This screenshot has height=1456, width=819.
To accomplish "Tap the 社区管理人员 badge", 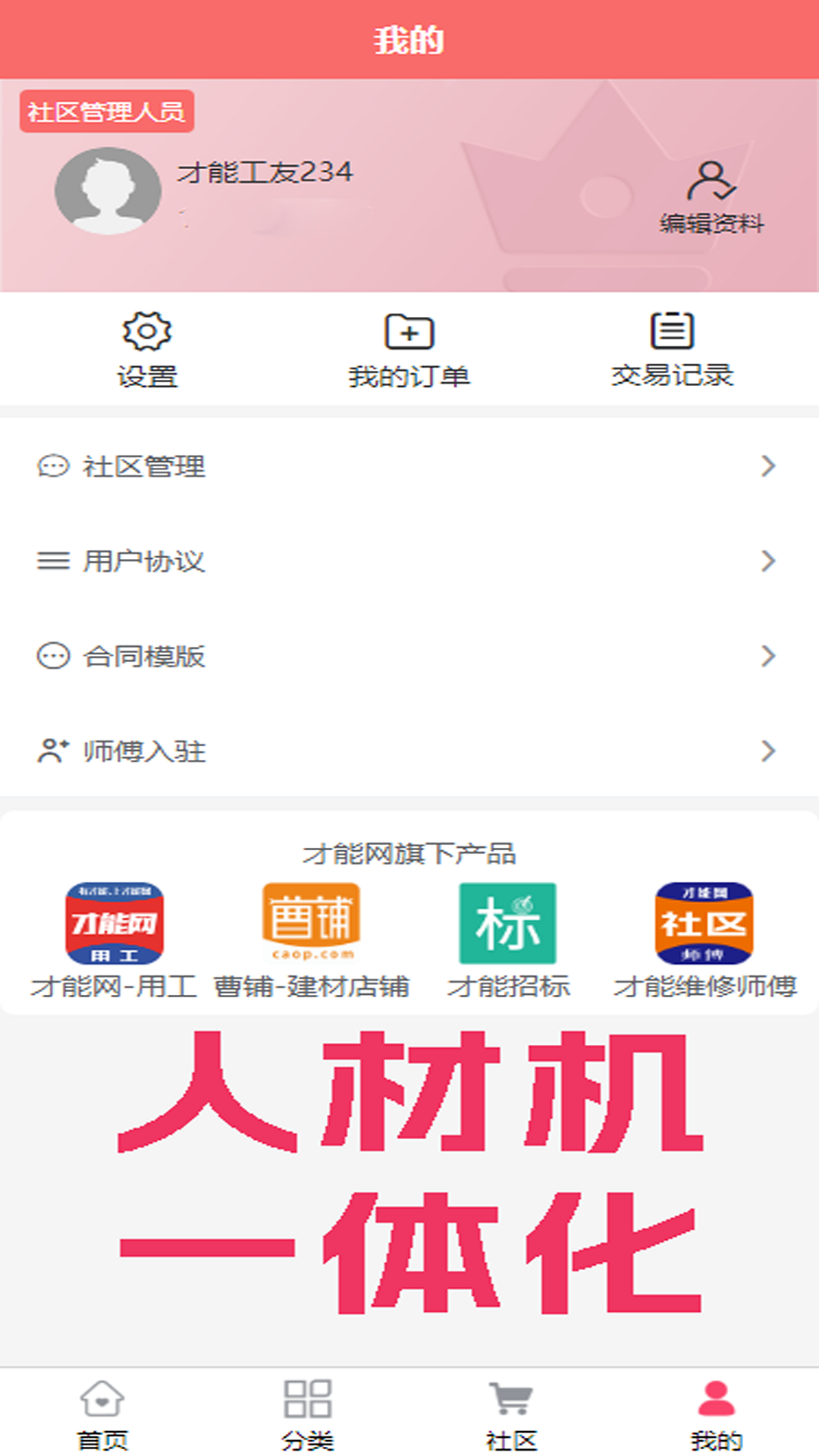I will (x=106, y=111).
